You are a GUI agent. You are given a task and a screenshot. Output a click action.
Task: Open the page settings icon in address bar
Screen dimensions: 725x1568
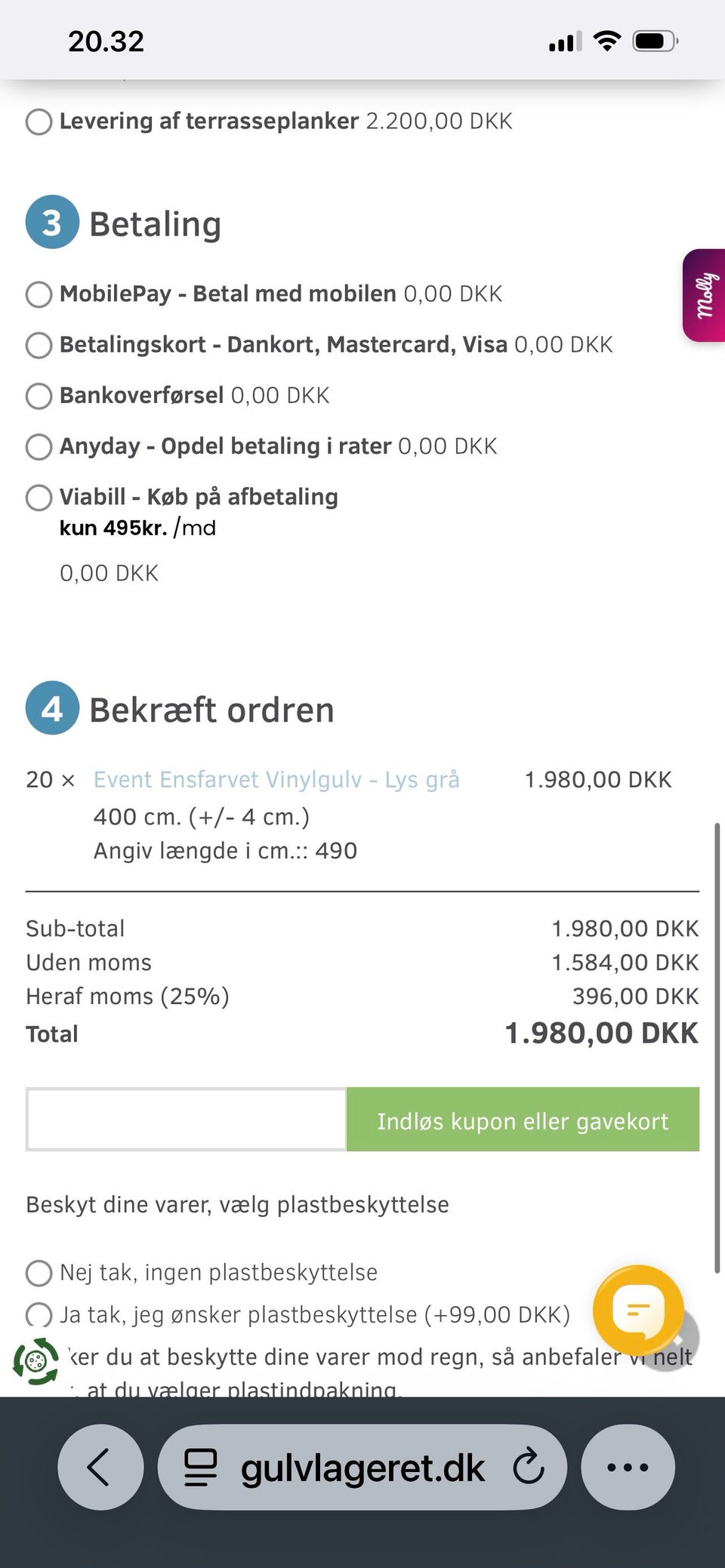pyautogui.click(x=201, y=1468)
